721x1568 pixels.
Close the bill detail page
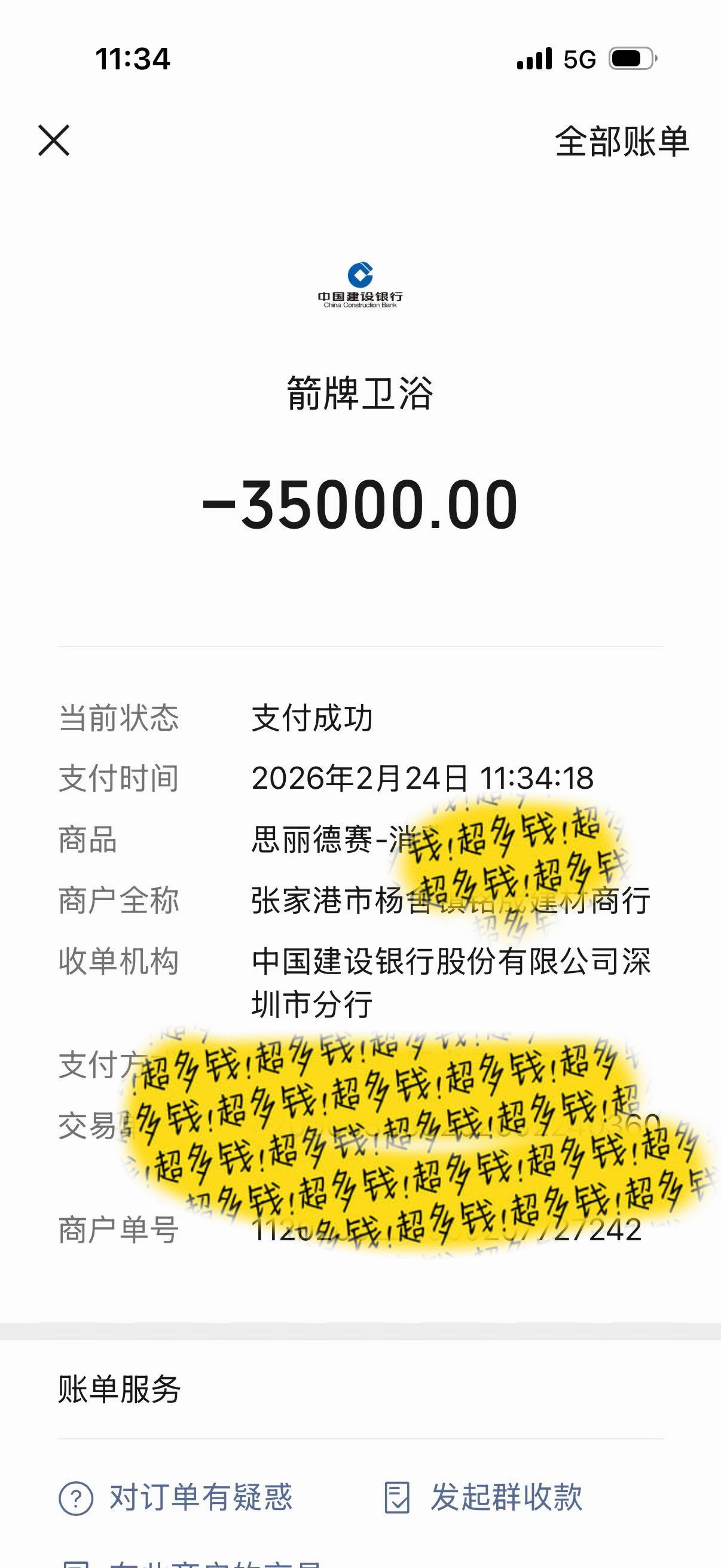tap(54, 141)
